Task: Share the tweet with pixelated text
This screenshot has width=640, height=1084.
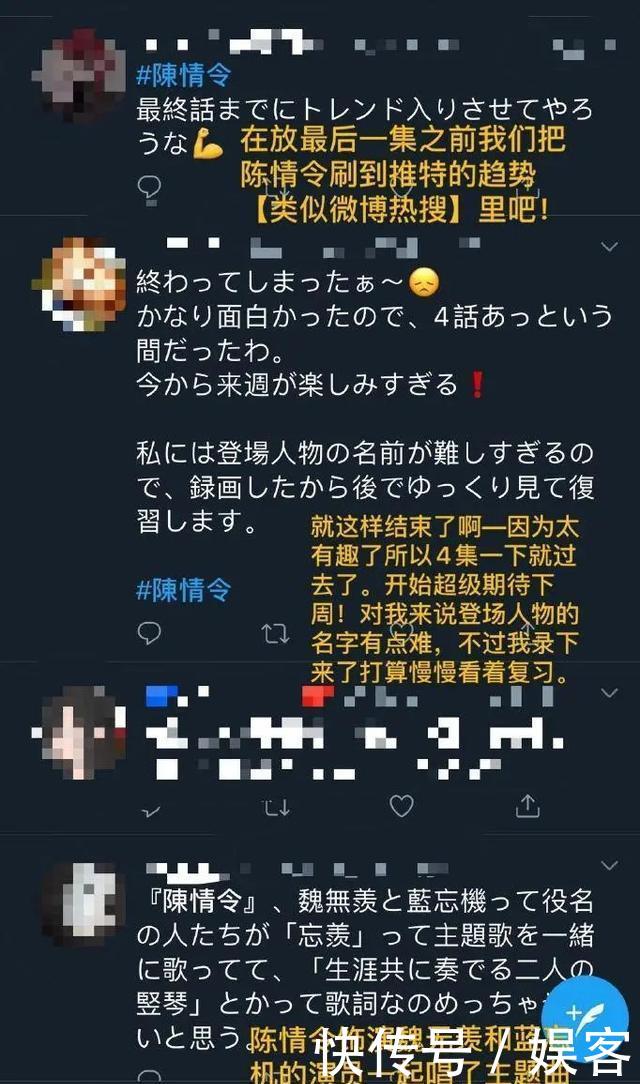Action: click(x=527, y=805)
